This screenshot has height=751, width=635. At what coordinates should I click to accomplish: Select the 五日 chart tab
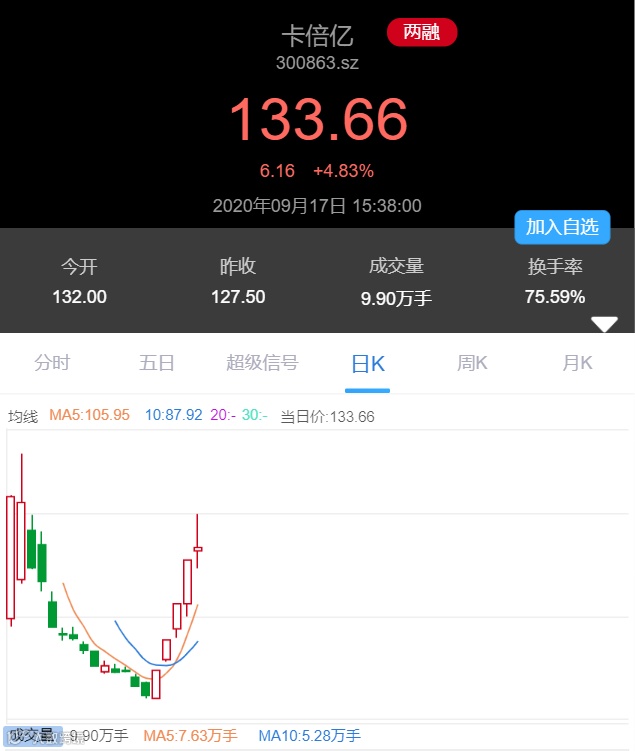pyautogui.click(x=157, y=363)
